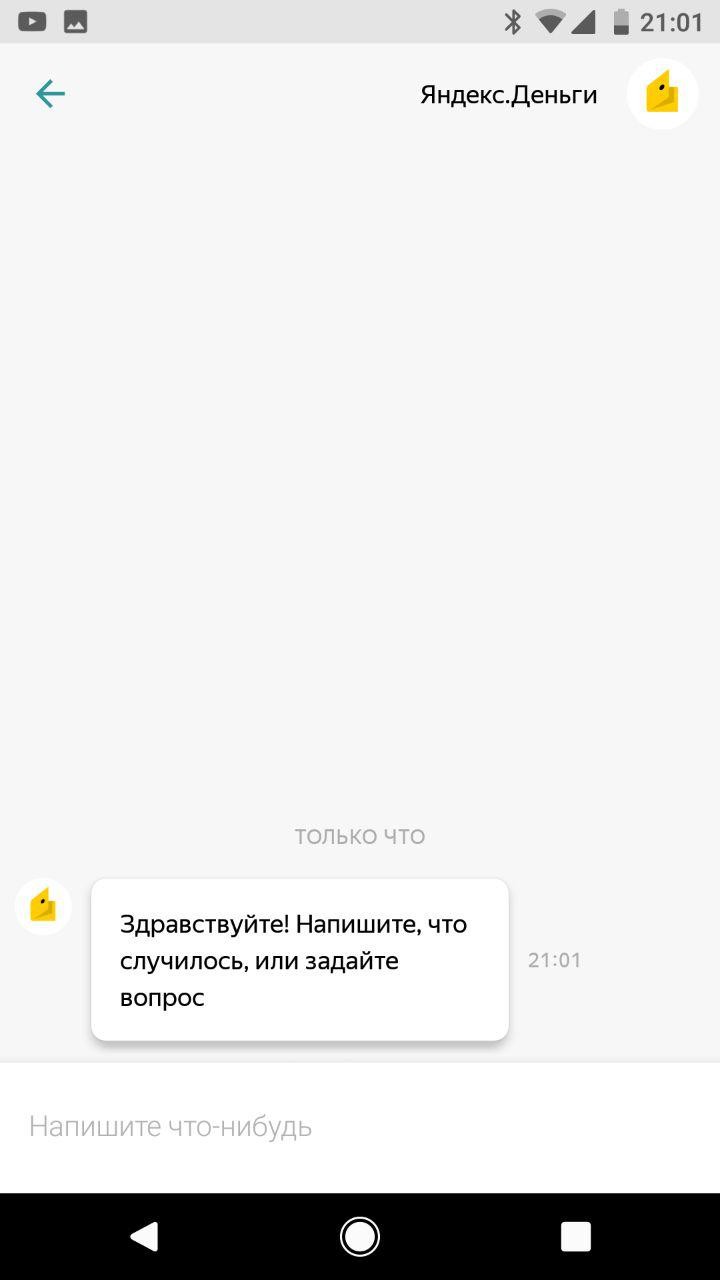This screenshot has width=720, height=1280.
Task: Focus the "Напишите что-нибудь" message field
Action: click(360, 1127)
